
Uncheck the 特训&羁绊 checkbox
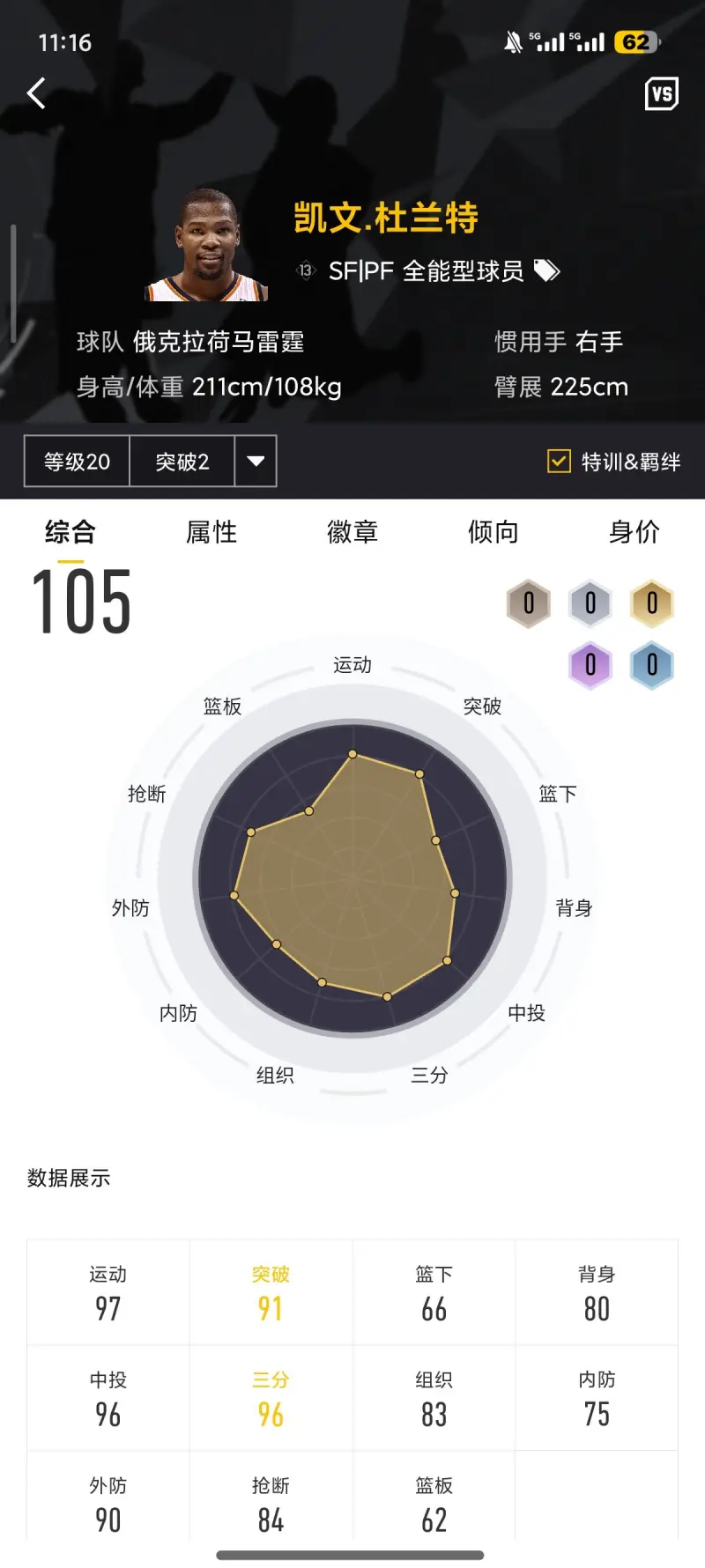point(559,461)
